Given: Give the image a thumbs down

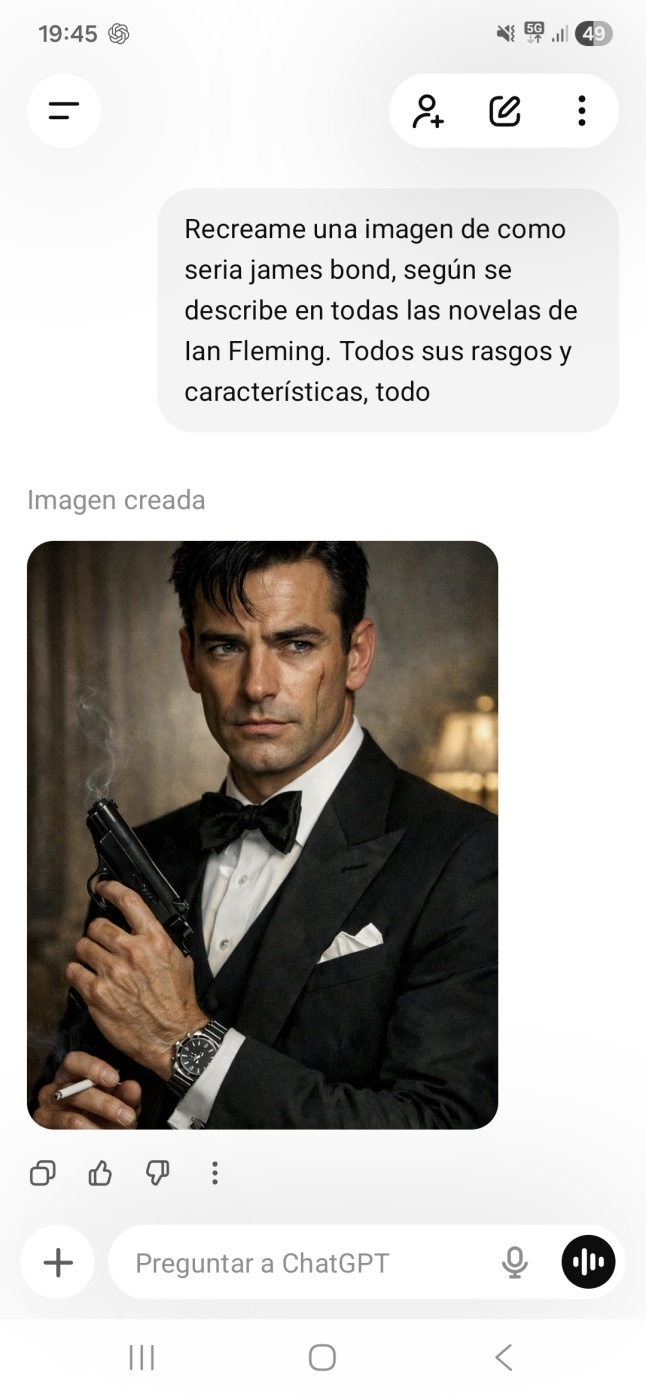Looking at the screenshot, I should pyautogui.click(x=157, y=1173).
